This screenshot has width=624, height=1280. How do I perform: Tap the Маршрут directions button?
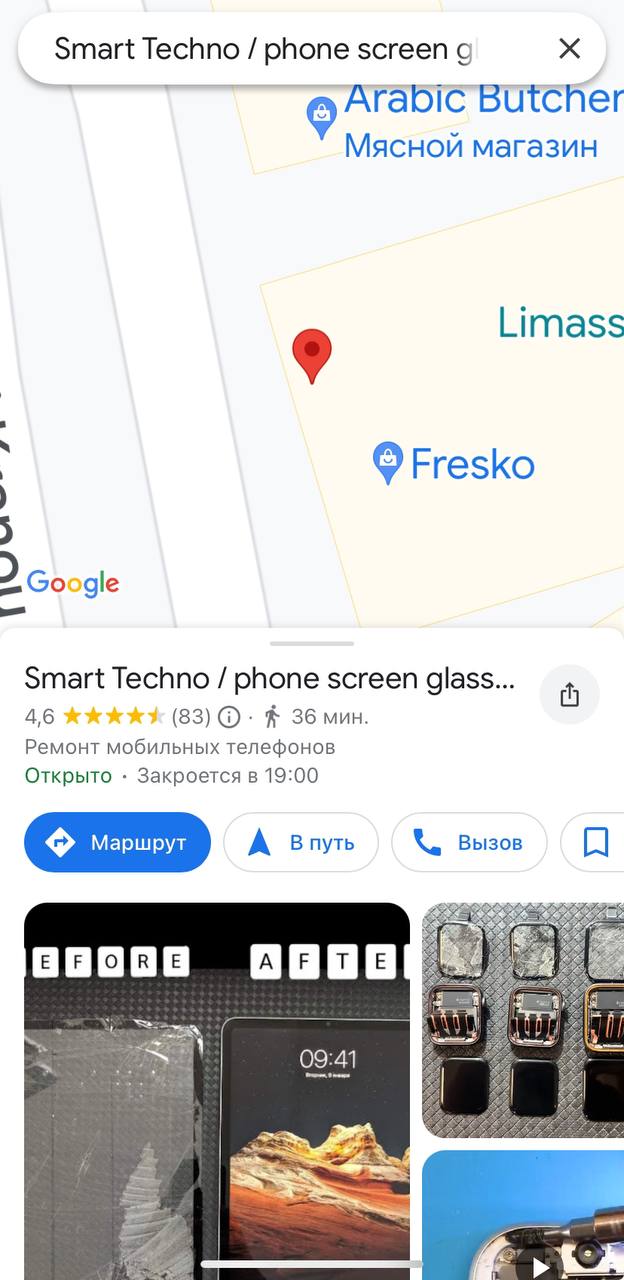118,843
